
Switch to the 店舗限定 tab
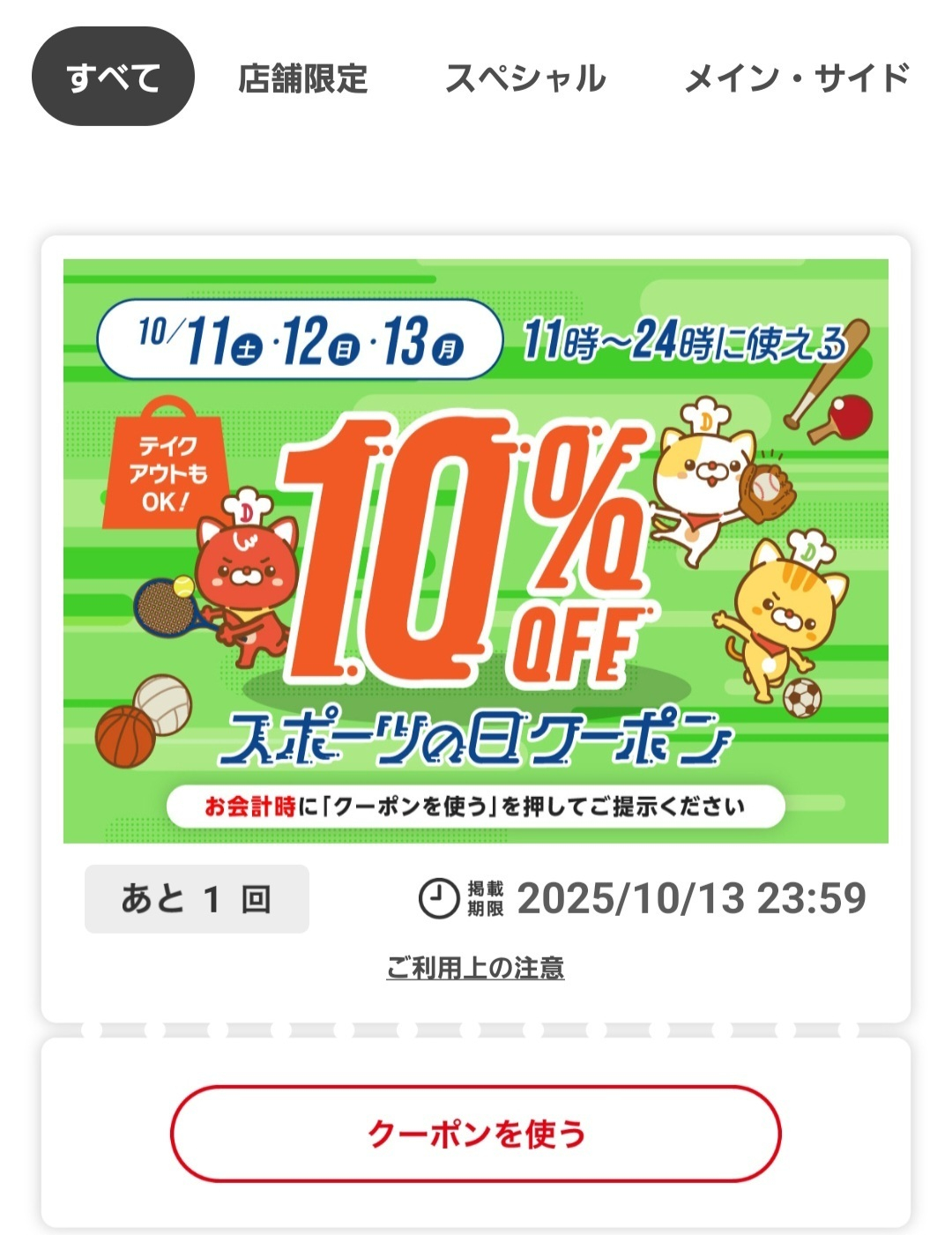[x=302, y=78]
